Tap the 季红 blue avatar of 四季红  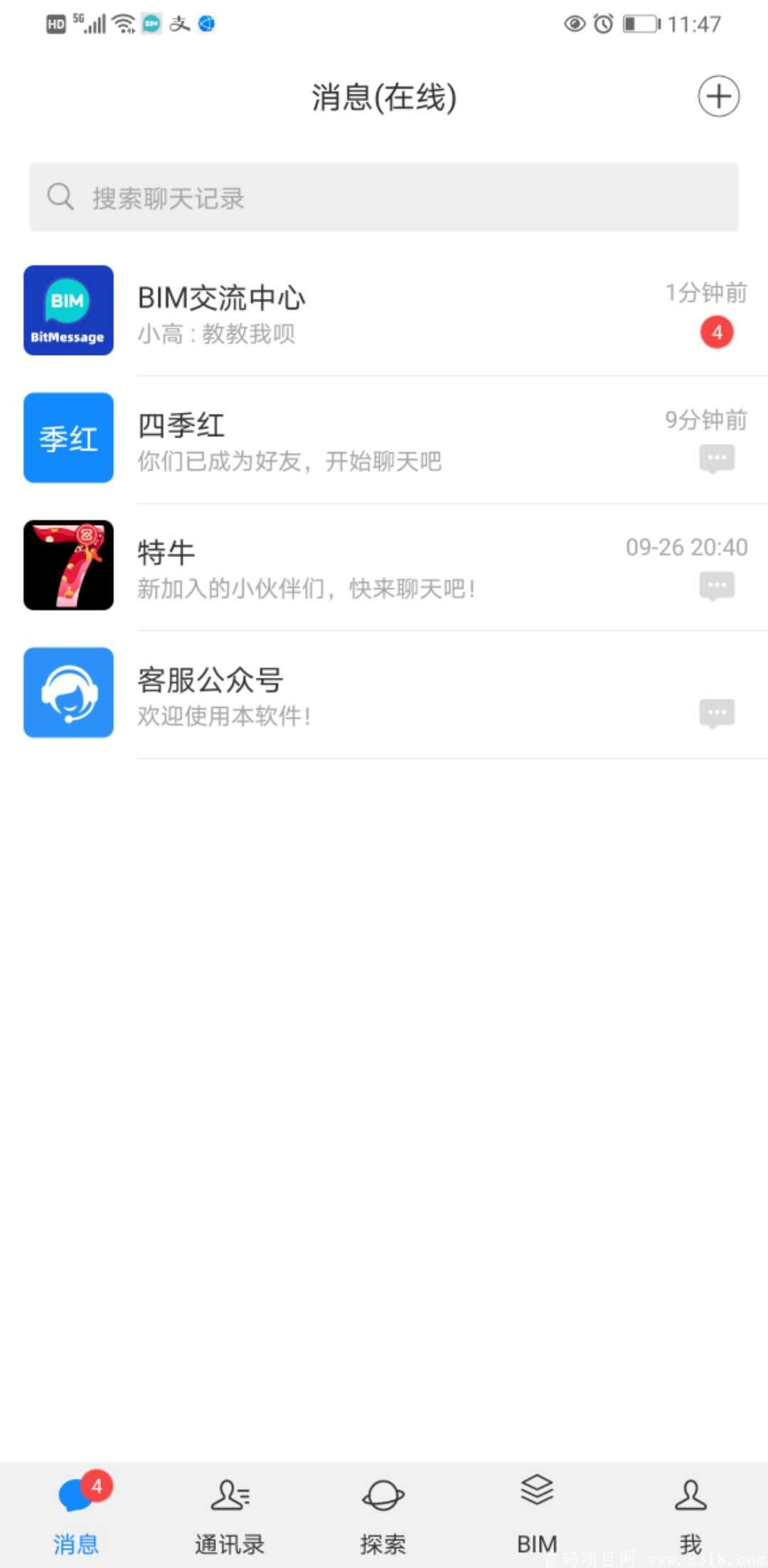tap(68, 437)
